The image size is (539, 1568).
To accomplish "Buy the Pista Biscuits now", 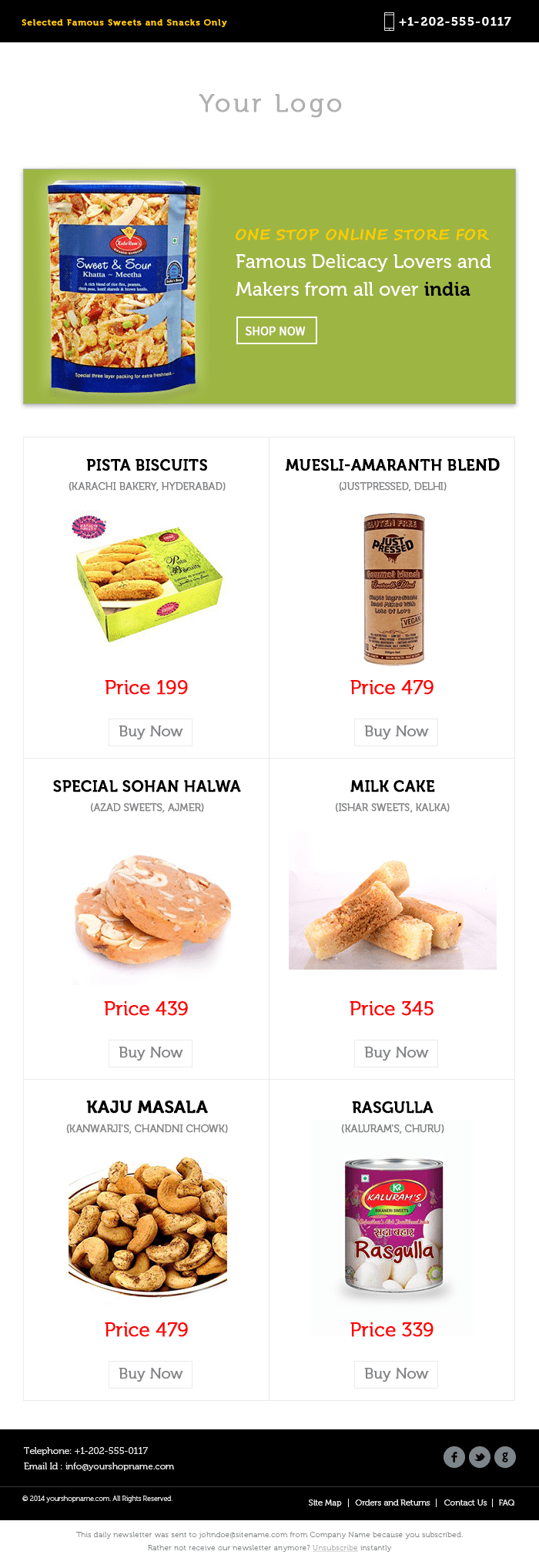I will click(150, 732).
